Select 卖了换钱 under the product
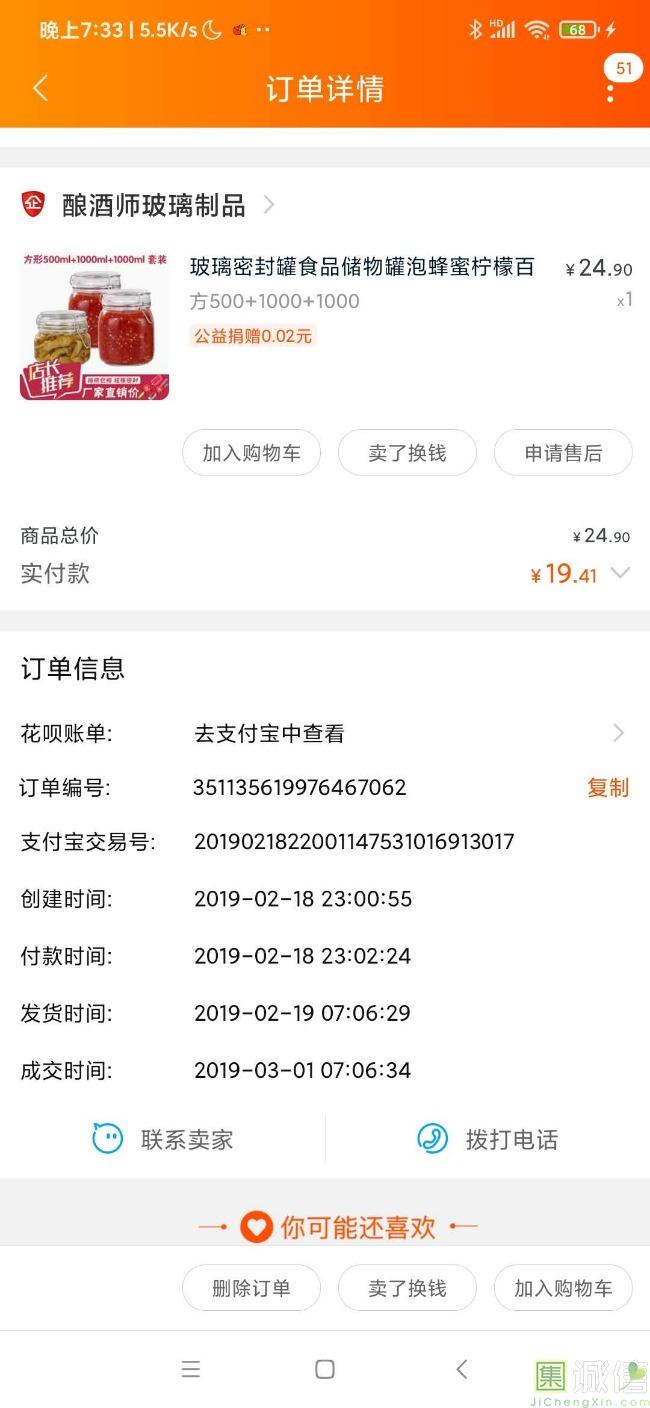The image size is (650, 1408). click(407, 453)
